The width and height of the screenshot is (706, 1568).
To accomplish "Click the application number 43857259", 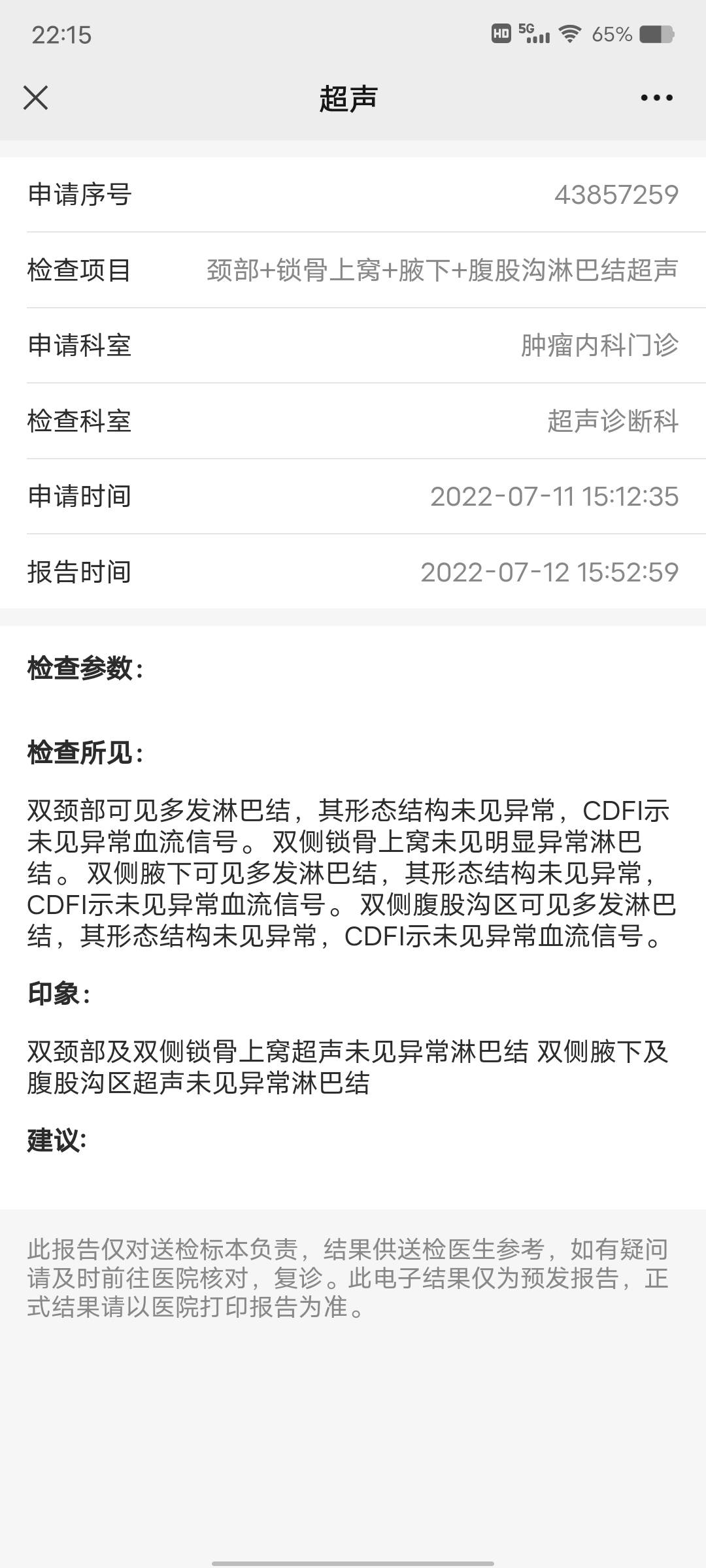I will tap(615, 194).
